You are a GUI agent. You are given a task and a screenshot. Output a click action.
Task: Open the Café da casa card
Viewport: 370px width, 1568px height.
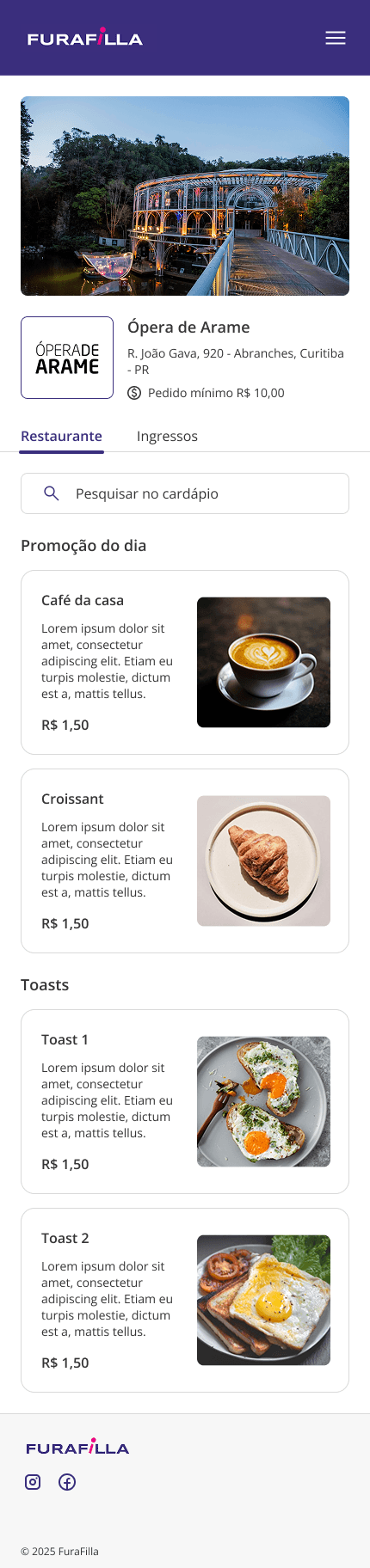point(185,662)
